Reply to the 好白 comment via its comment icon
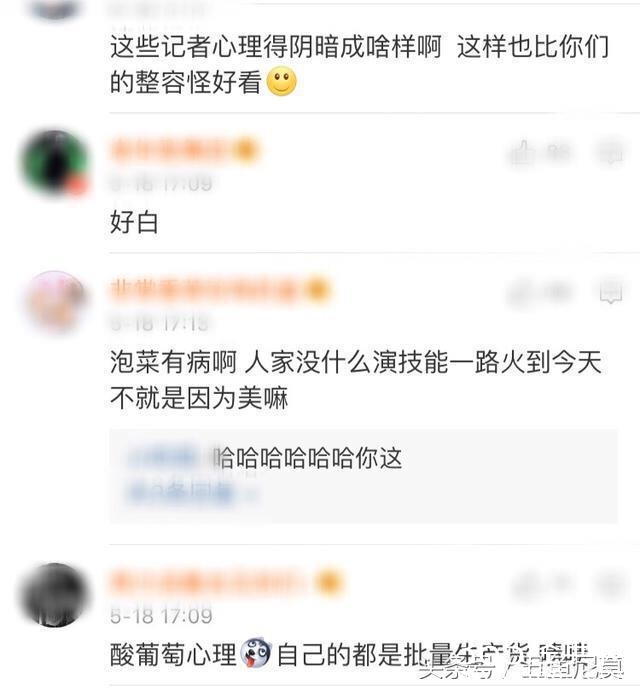This screenshot has width=640, height=689. coord(610,153)
